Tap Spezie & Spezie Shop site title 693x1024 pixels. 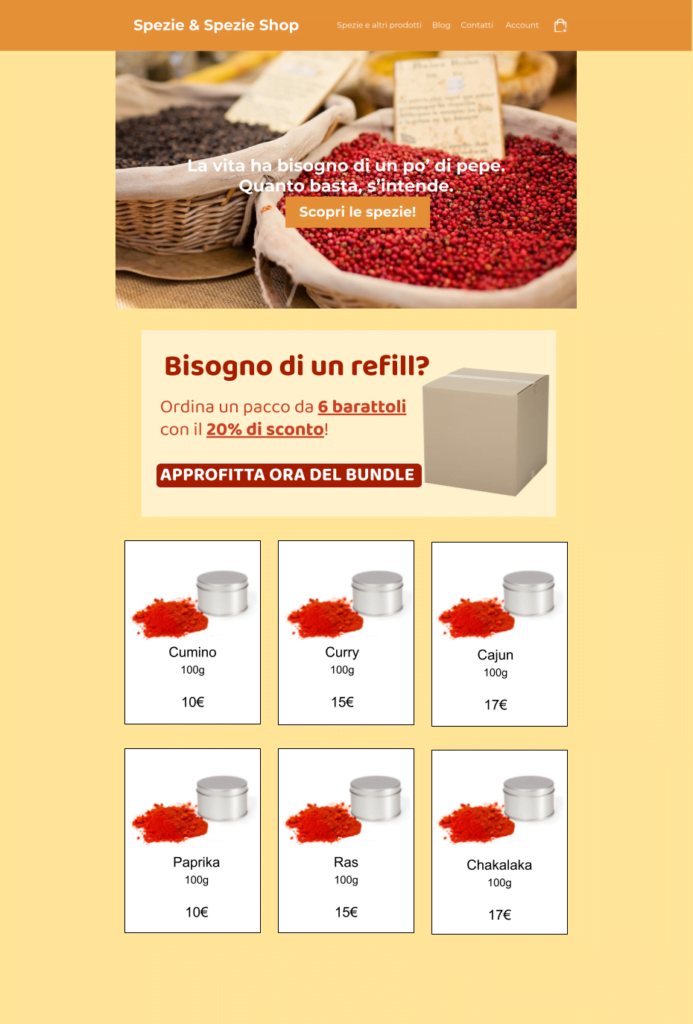[x=216, y=25]
